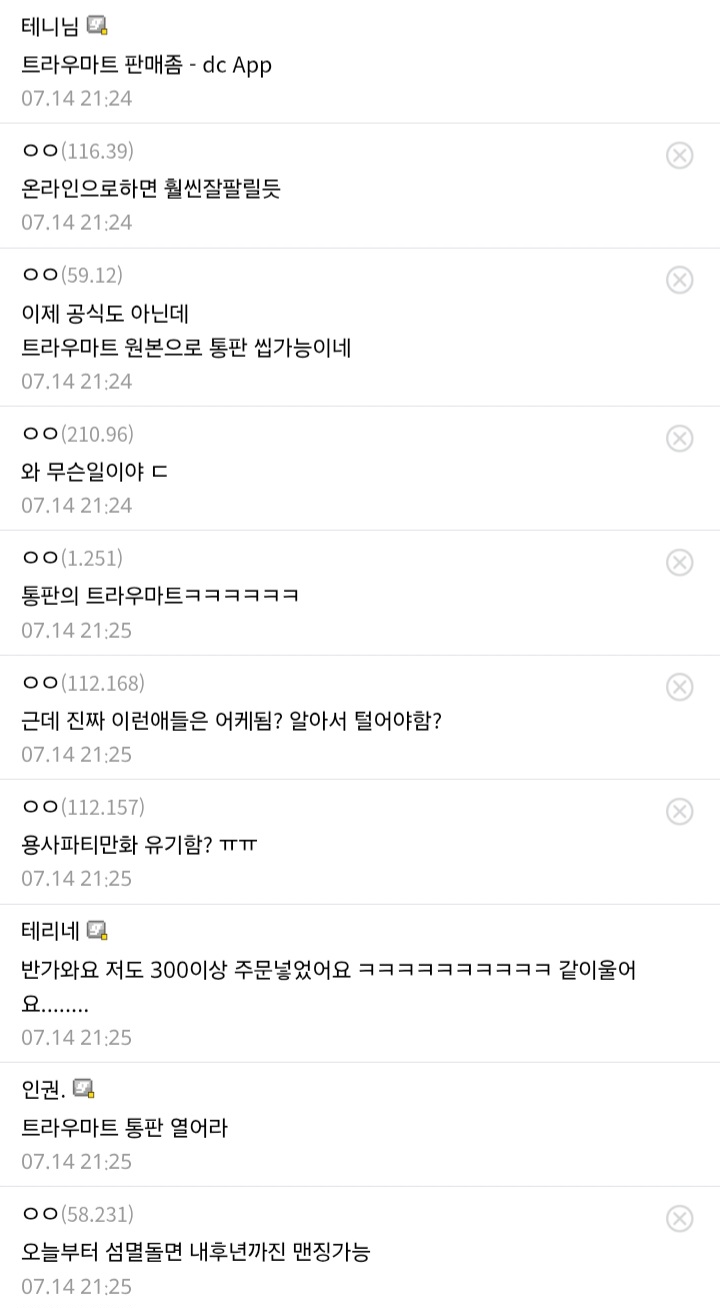
Task: Delete the comment from ㅇㅇ(112.157)
Action: tap(679, 810)
